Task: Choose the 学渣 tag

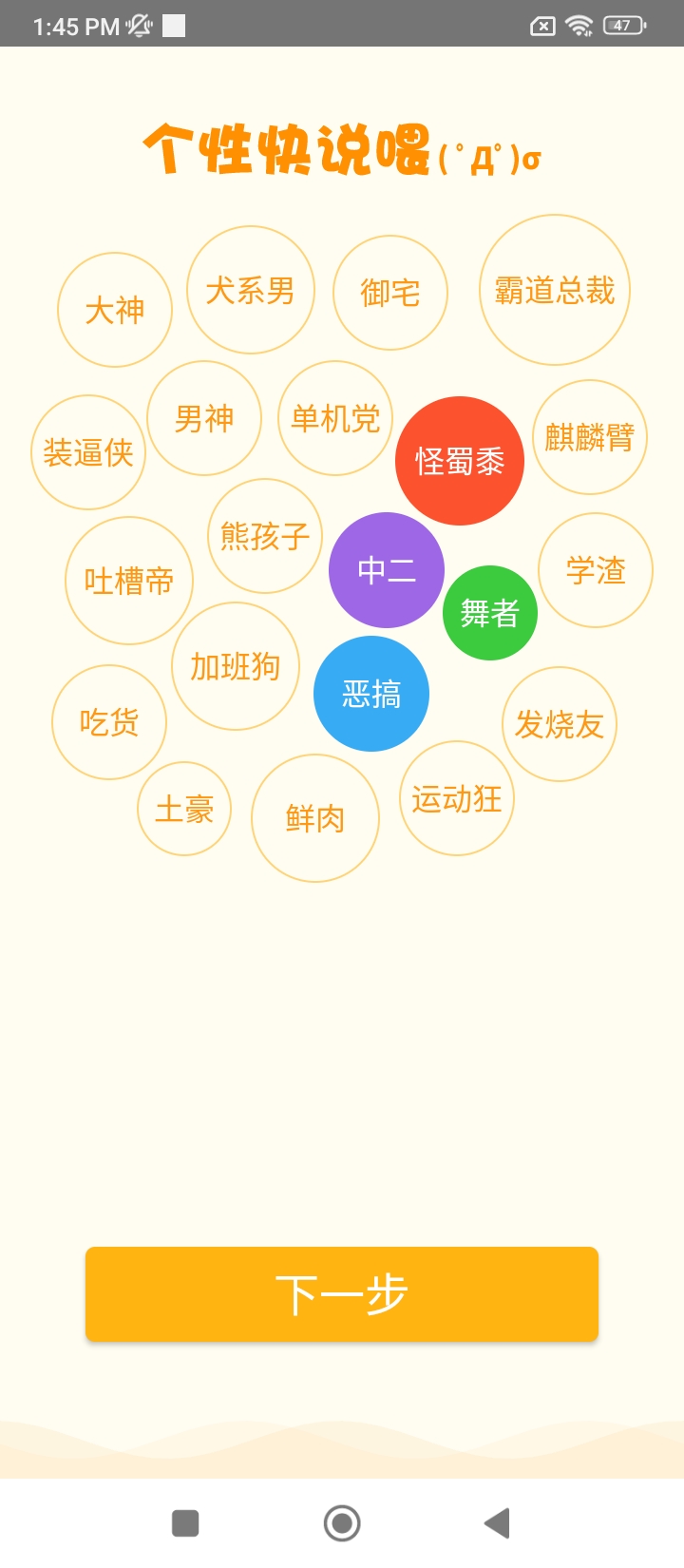Action: (x=596, y=570)
